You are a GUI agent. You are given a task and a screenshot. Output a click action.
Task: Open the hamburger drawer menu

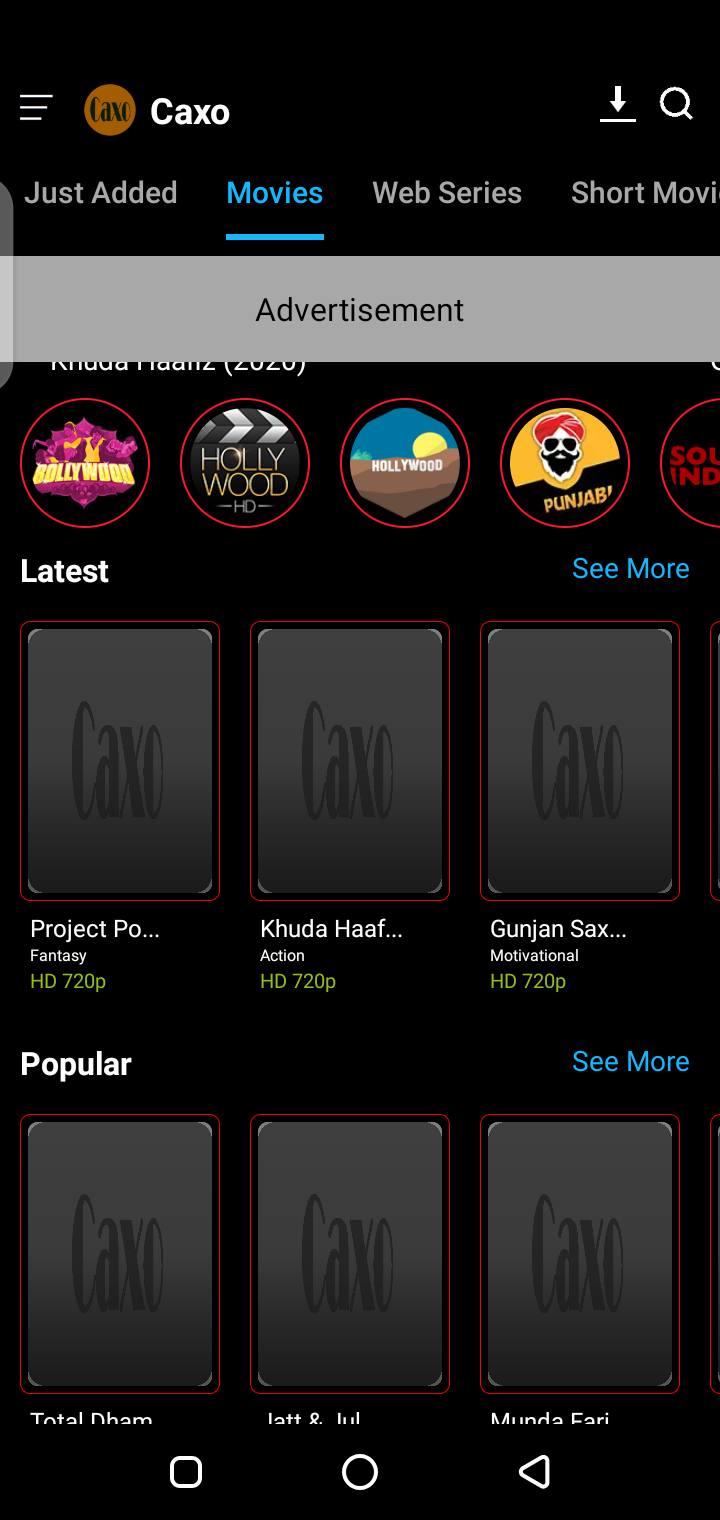point(36,108)
